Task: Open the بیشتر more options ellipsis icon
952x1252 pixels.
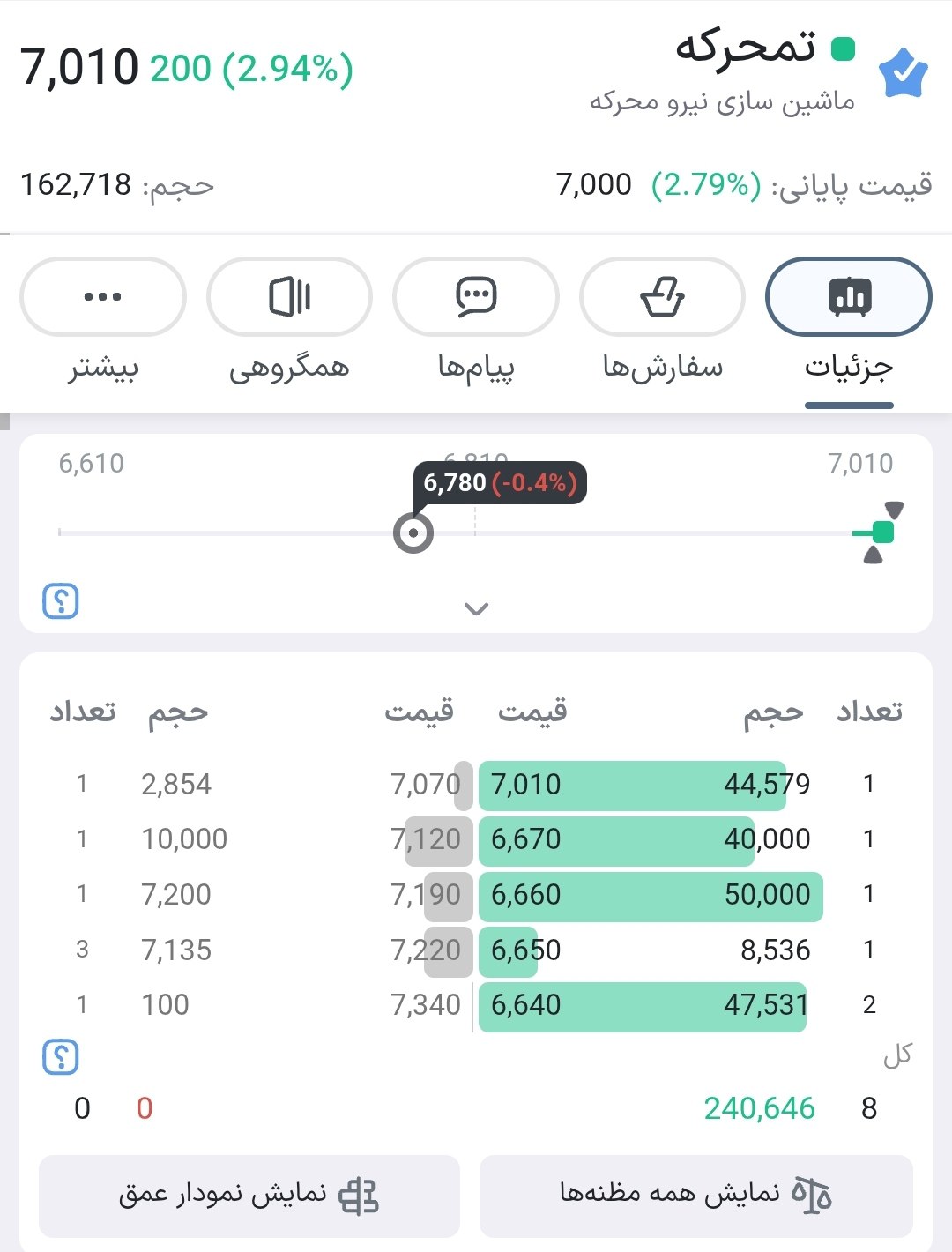Action: point(102,297)
